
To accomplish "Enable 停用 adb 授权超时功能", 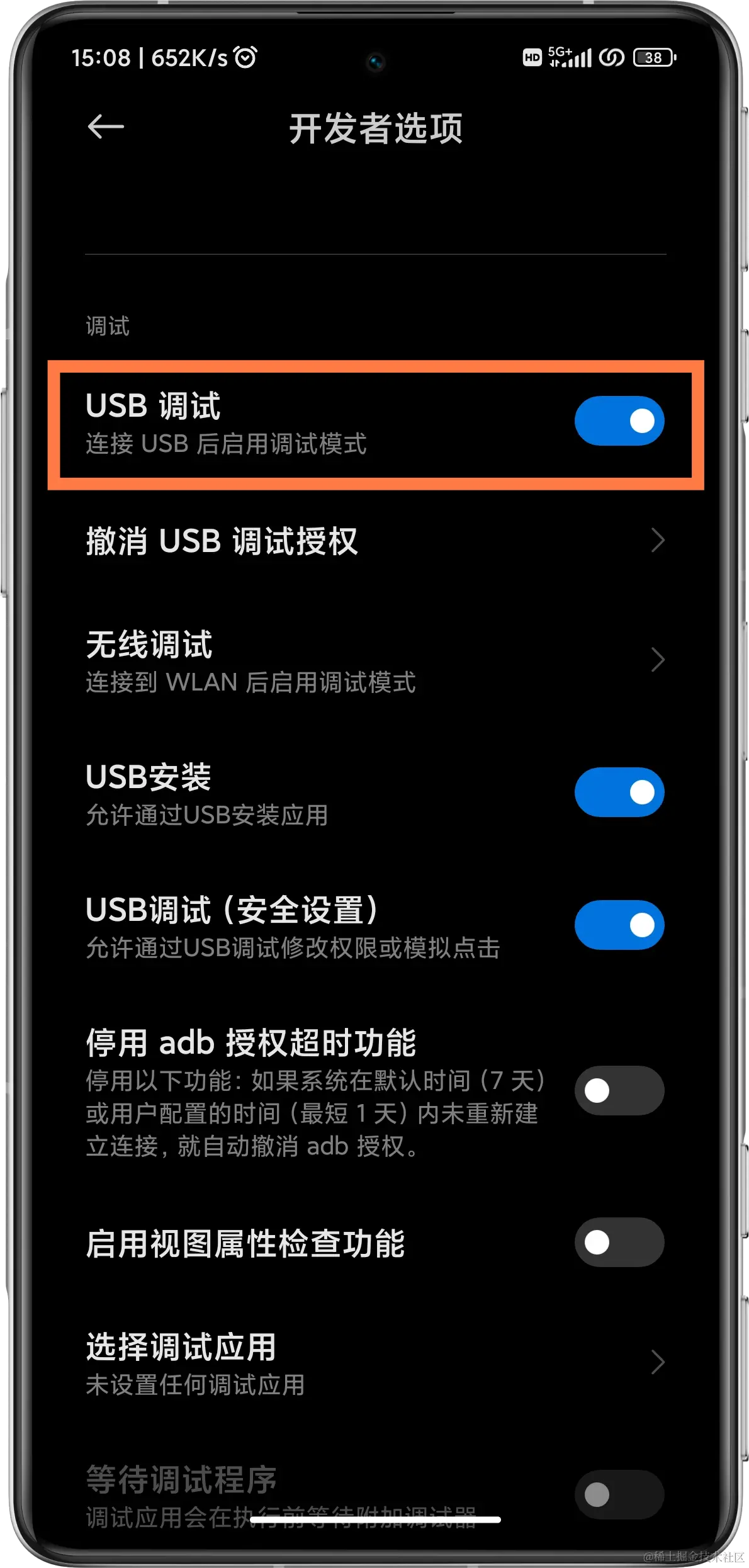I will click(x=619, y=1091).
